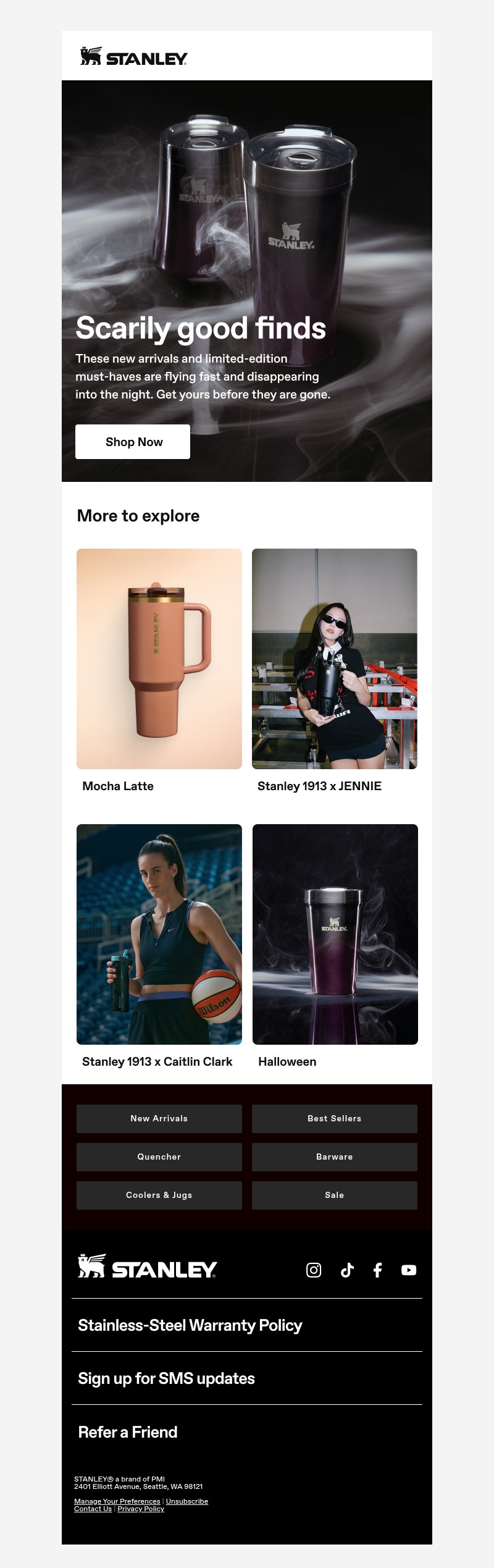Read the Stainless-Steel Warranty Policy
The image size is (494, 1568).
click(190, 1325)
